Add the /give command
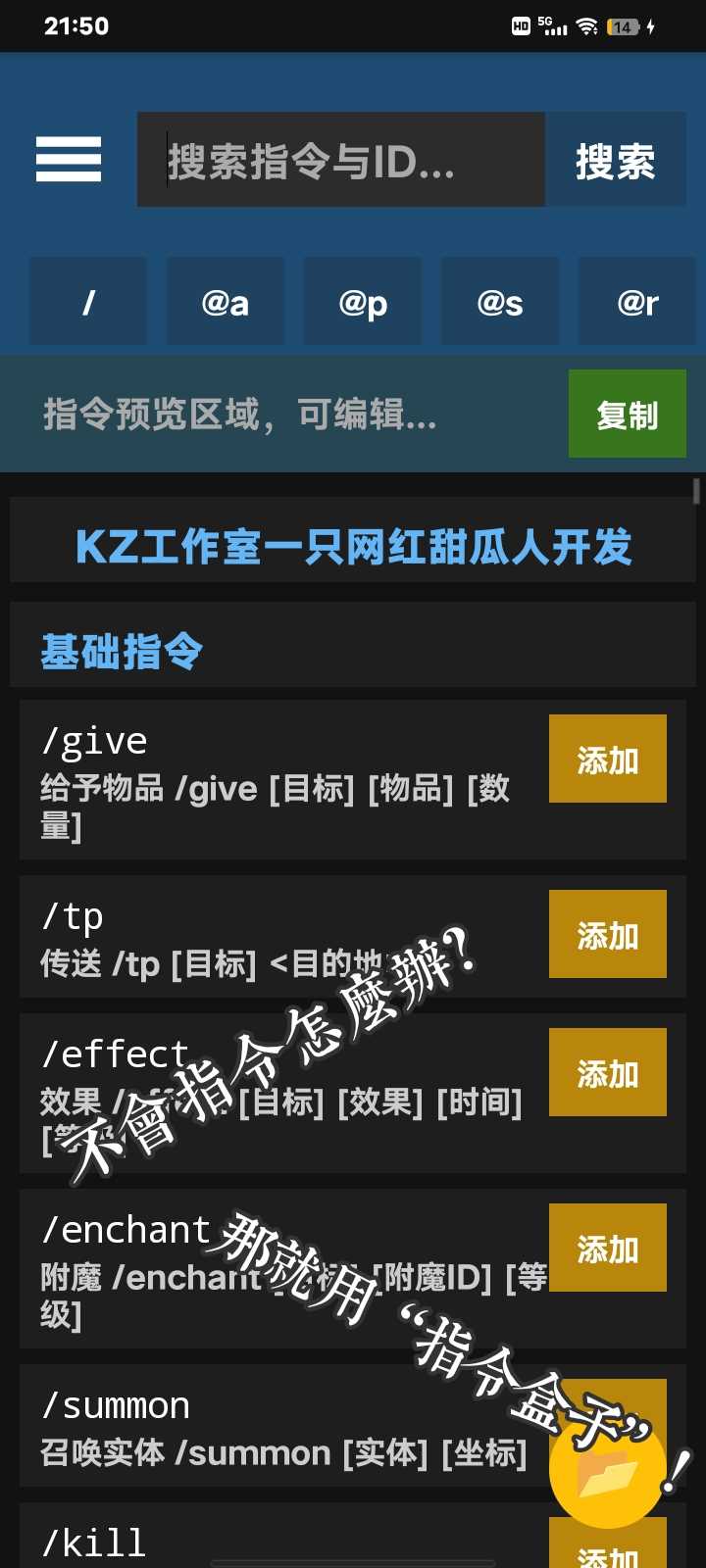This screenshot has height=1568, width=706. coord(607,759)
